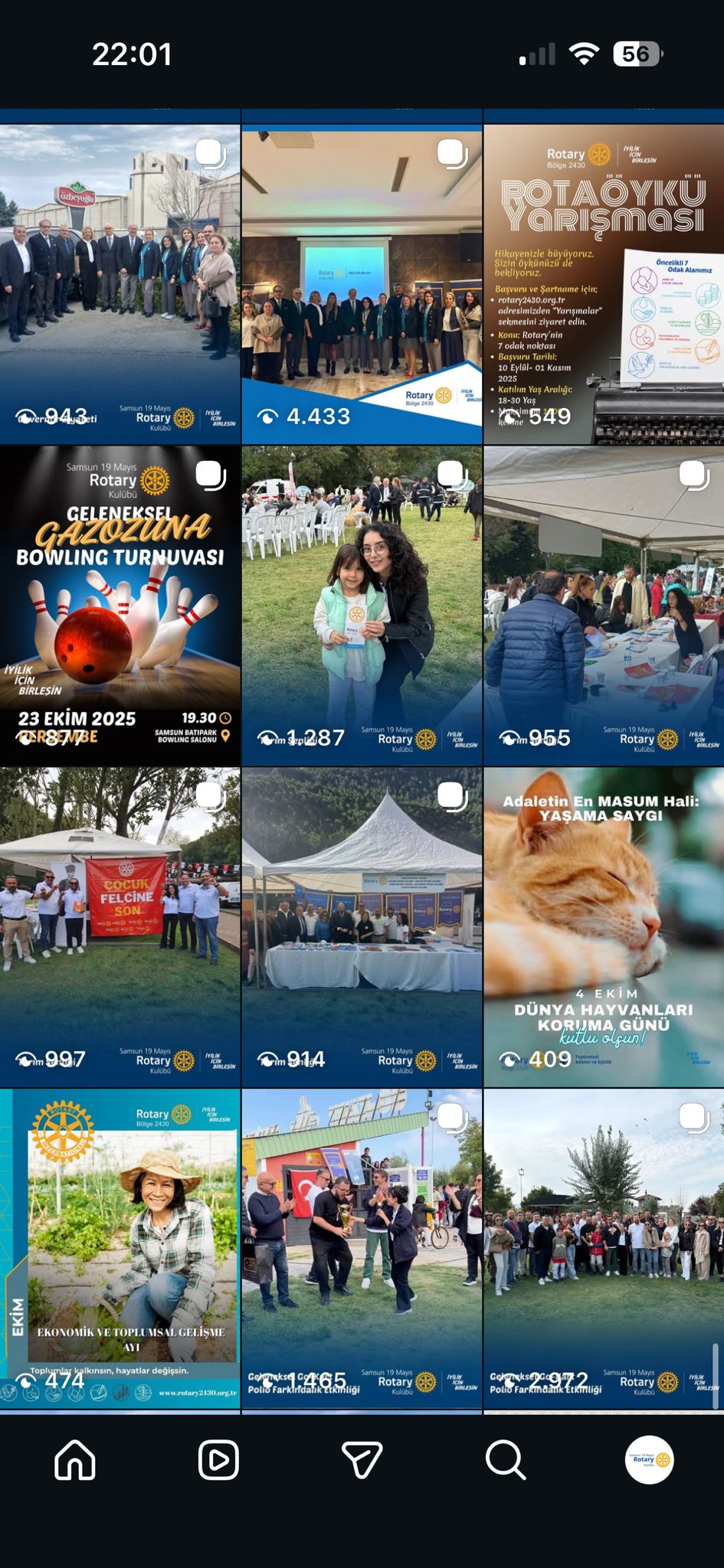Open the conference hall post with 4.433 views
The width and height of the screenshot is (724, 1568).
pyautogui.click(x=362, y=283)
